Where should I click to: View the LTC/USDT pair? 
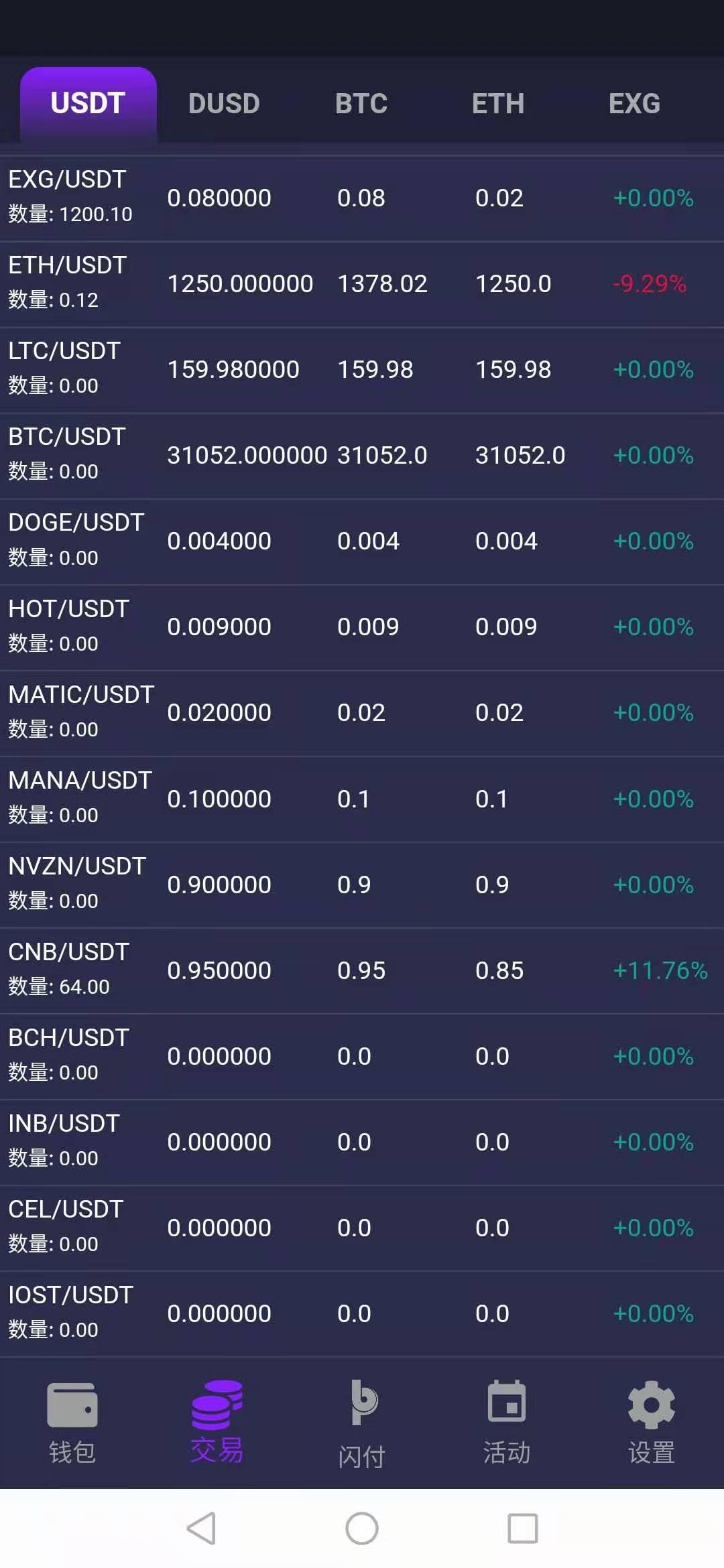click(x=362, y=370)
